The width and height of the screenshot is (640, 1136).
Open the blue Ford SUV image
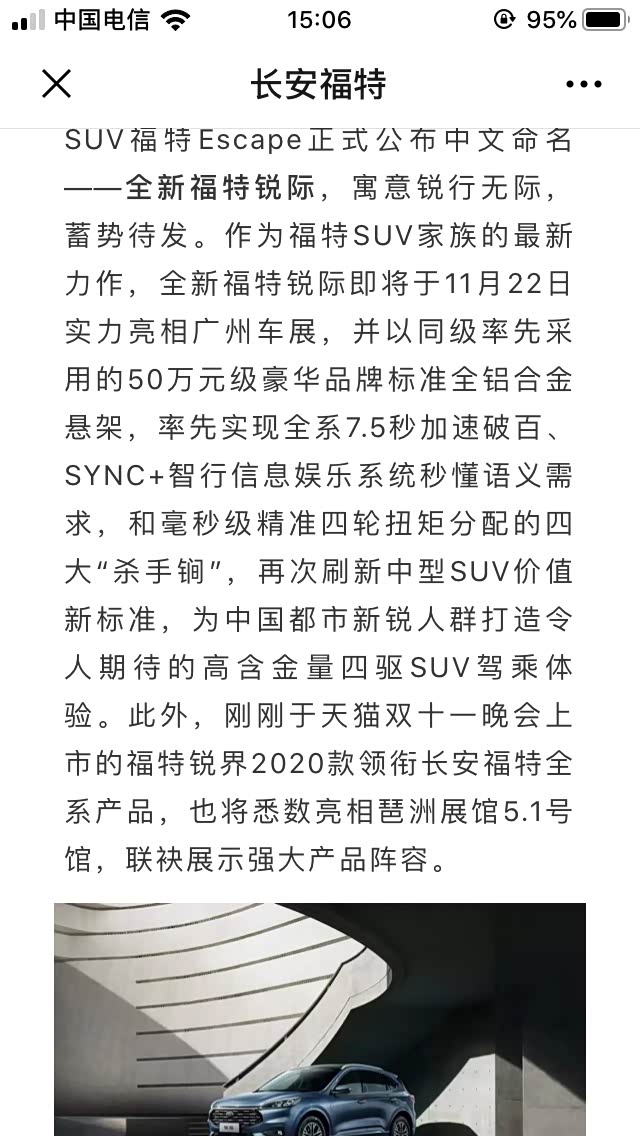[320, 1019]
